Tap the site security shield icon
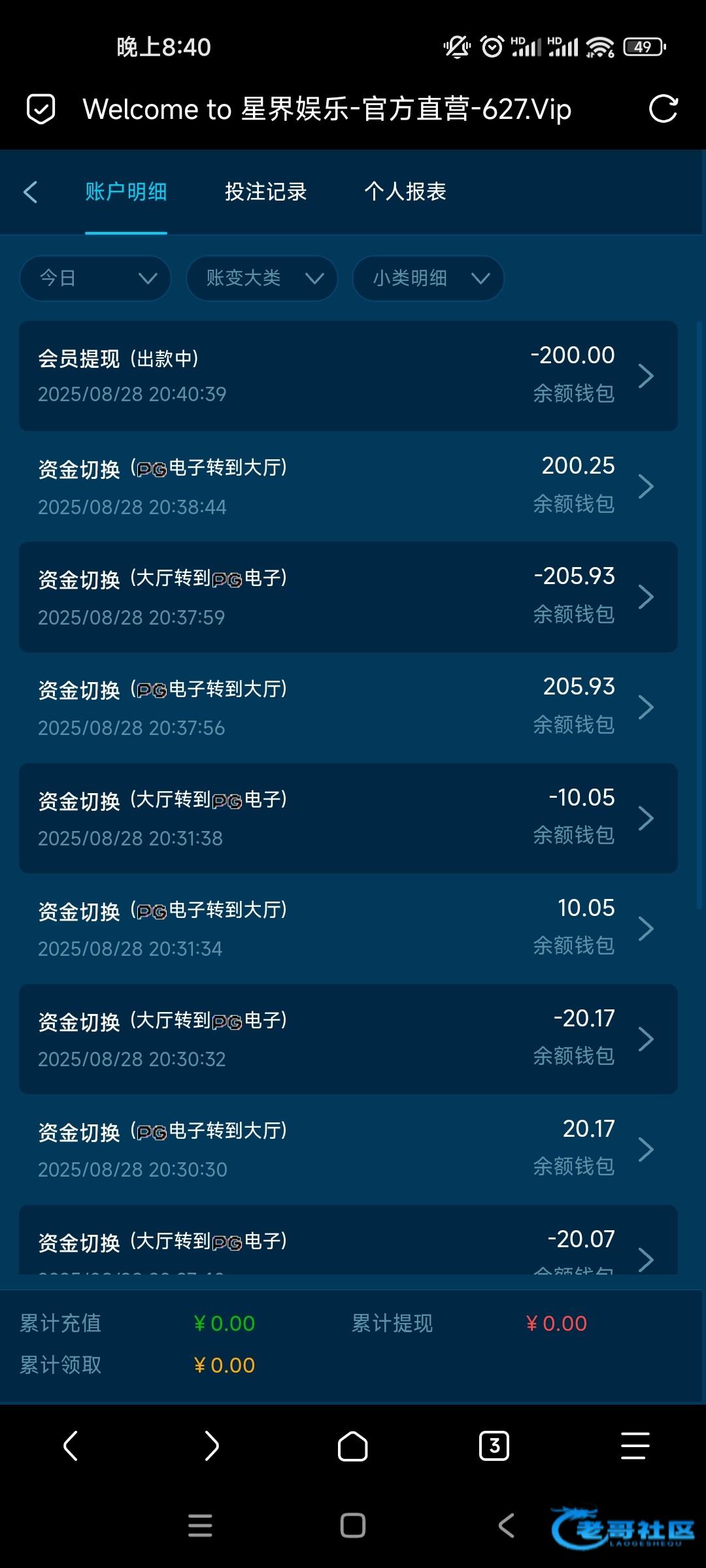This screenshot has height=1568, width=706. tap(41, 109)
